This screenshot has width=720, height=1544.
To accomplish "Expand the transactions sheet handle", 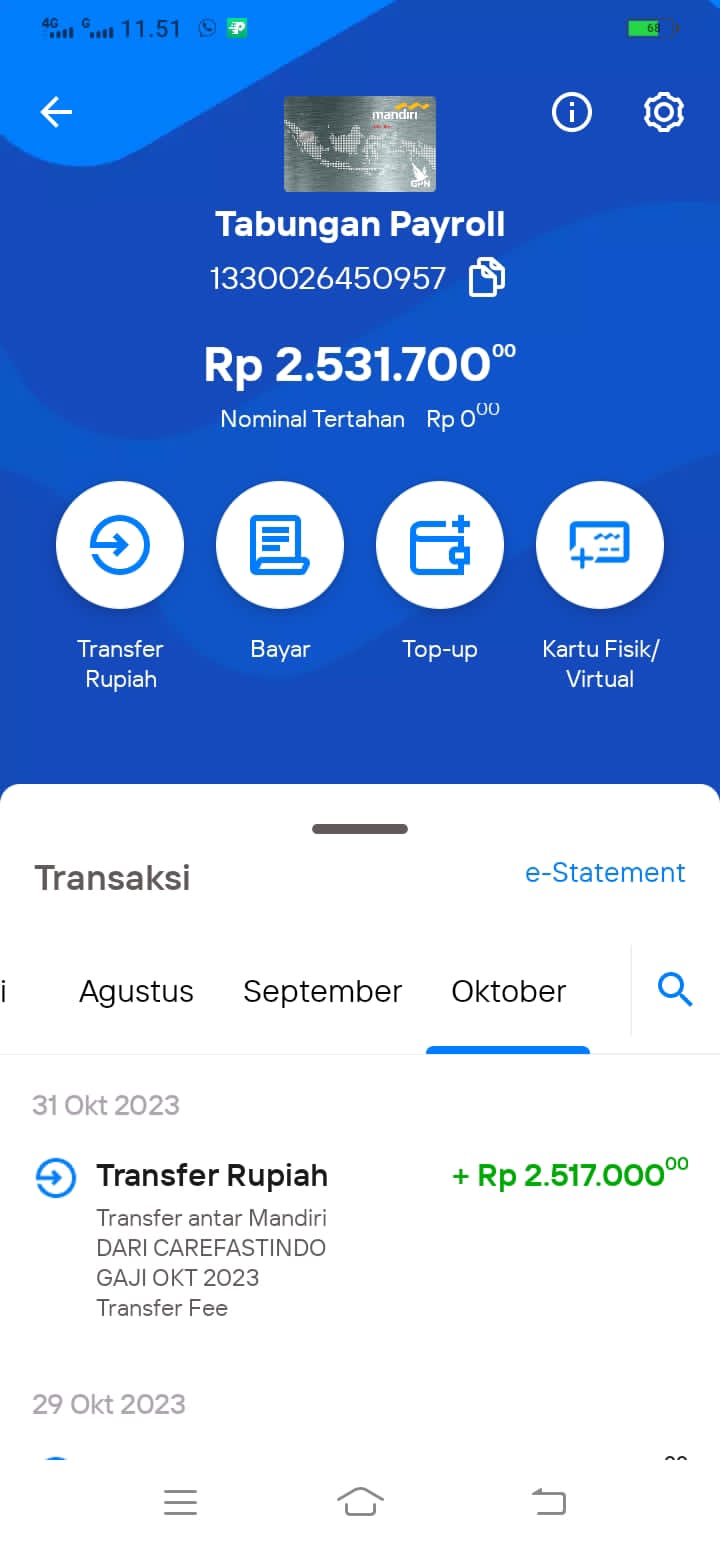I will coord(360,829).
